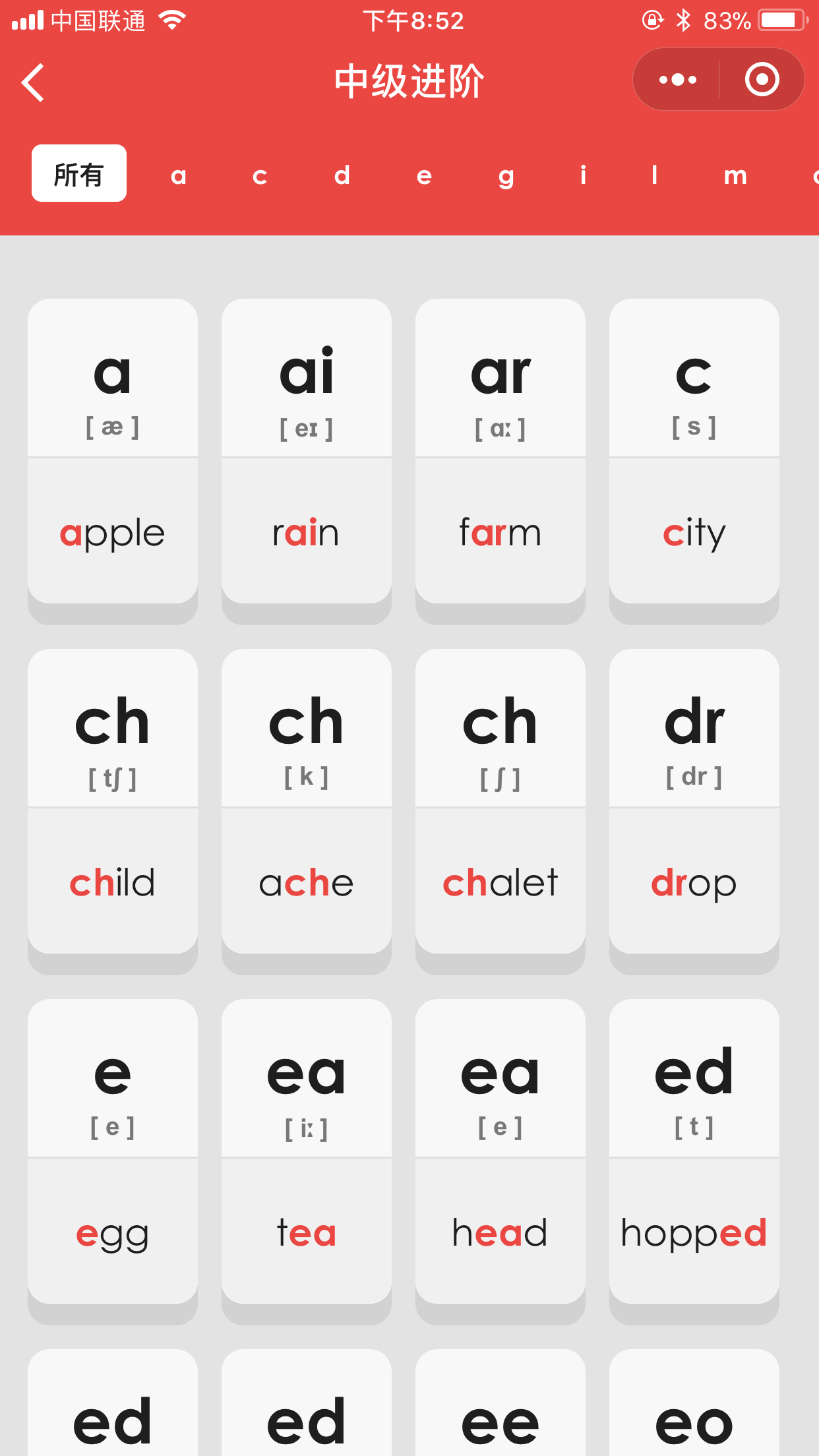Viewport: 819px width, 1456px height.
Task: Choose the letter m tab
Action: pos(735,175)
